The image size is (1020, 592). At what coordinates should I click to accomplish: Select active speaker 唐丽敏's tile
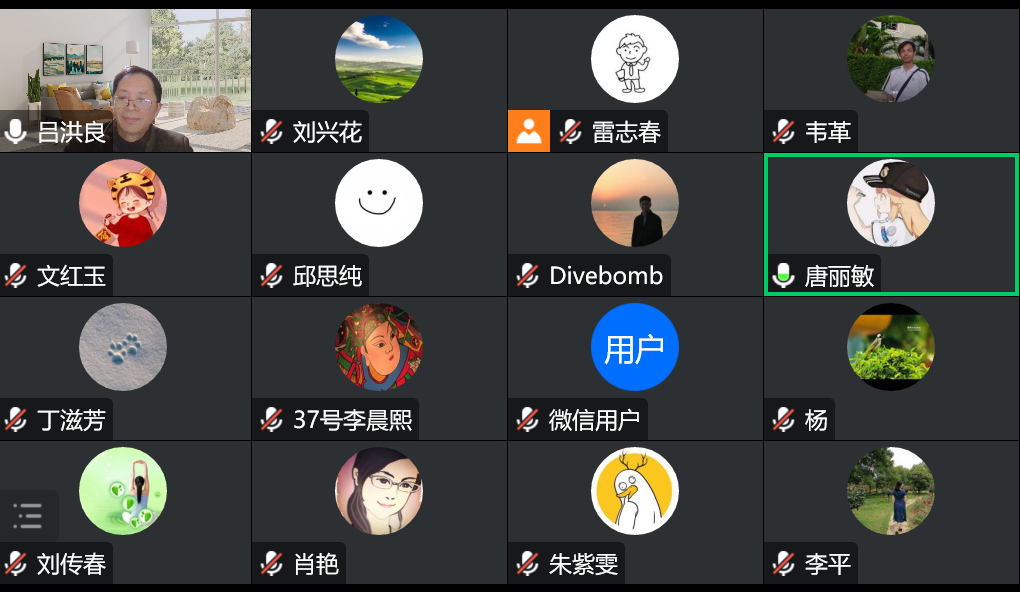tap(891, 223)
